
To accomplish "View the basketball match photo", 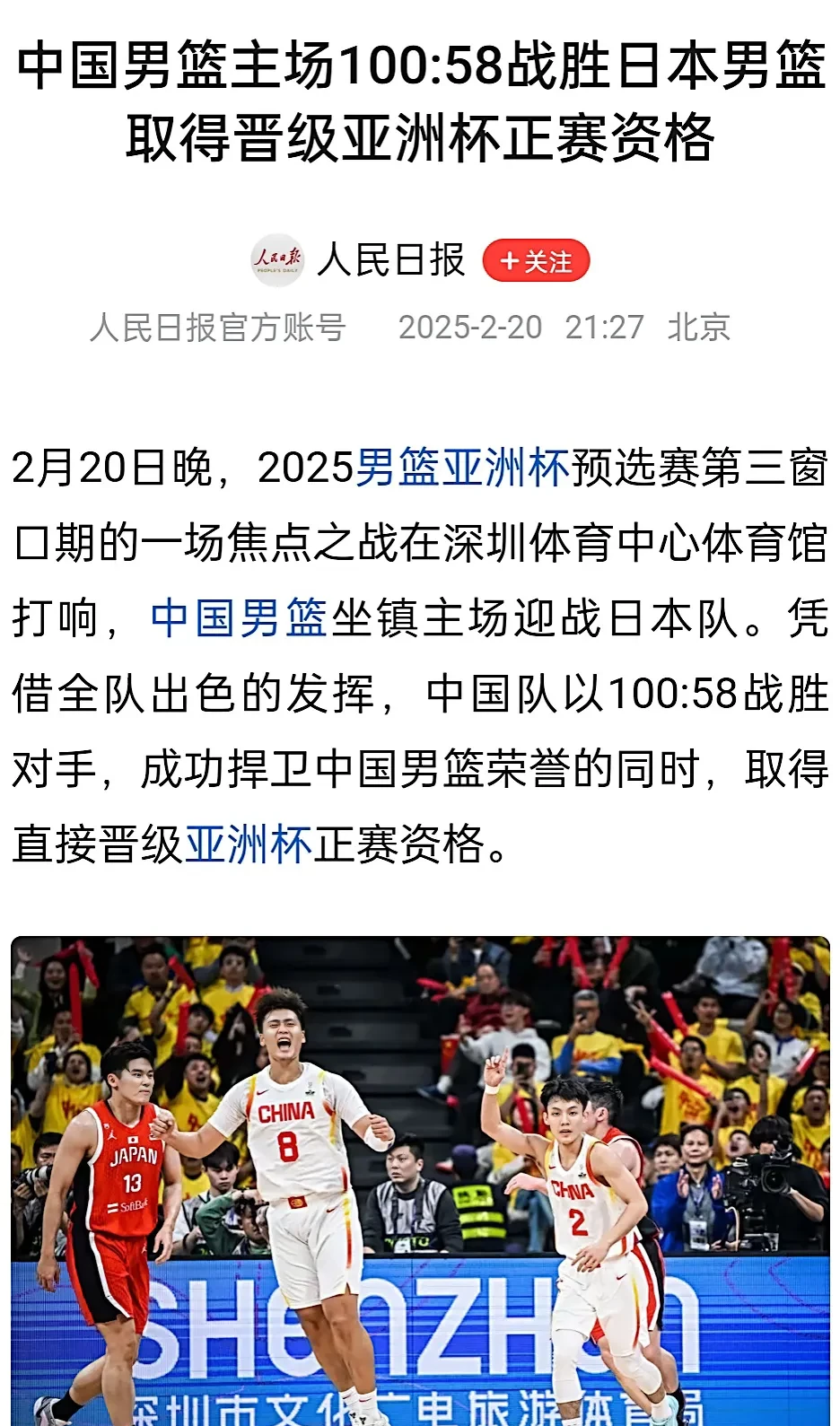I will (420, 1180).
